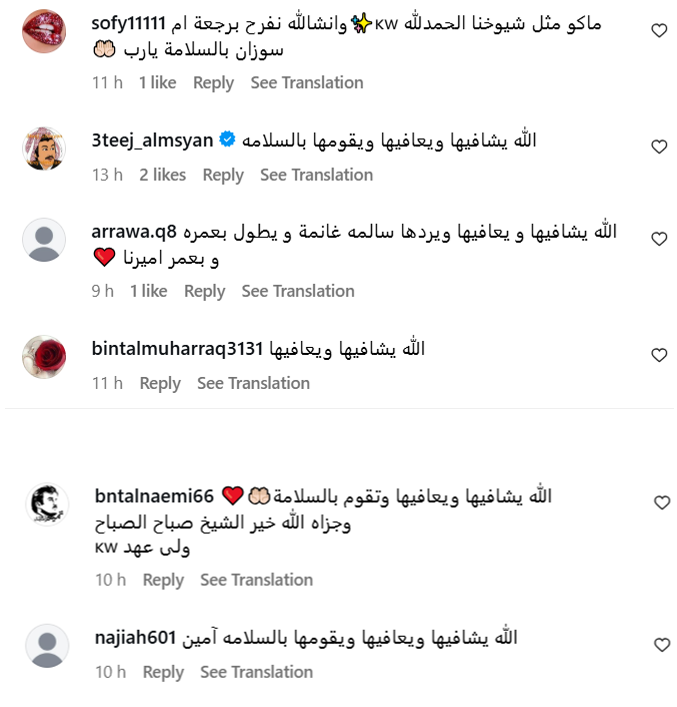
Task: See translation of sofy11111's comment
Action: [306, 83]
